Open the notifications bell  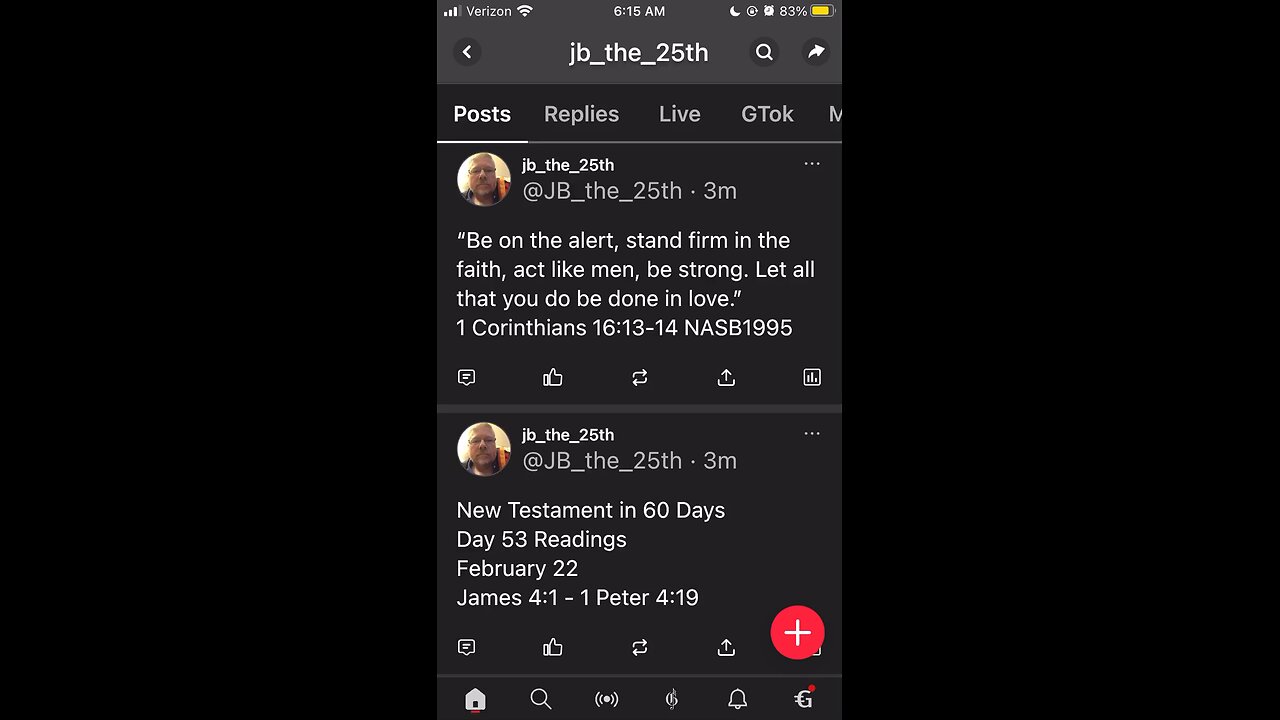(x=737, y=699)
